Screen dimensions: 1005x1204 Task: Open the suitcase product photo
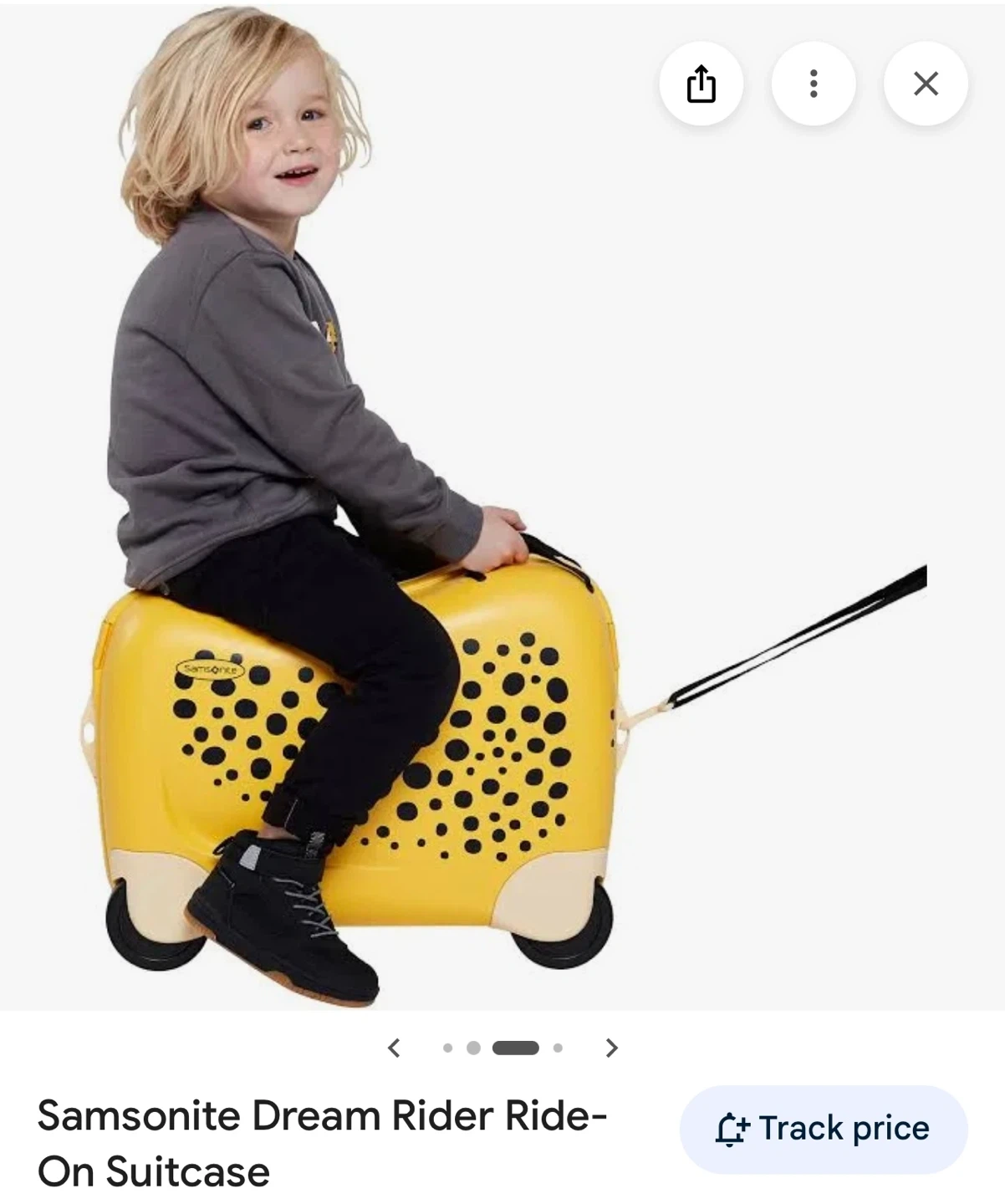tap(502, 508)
